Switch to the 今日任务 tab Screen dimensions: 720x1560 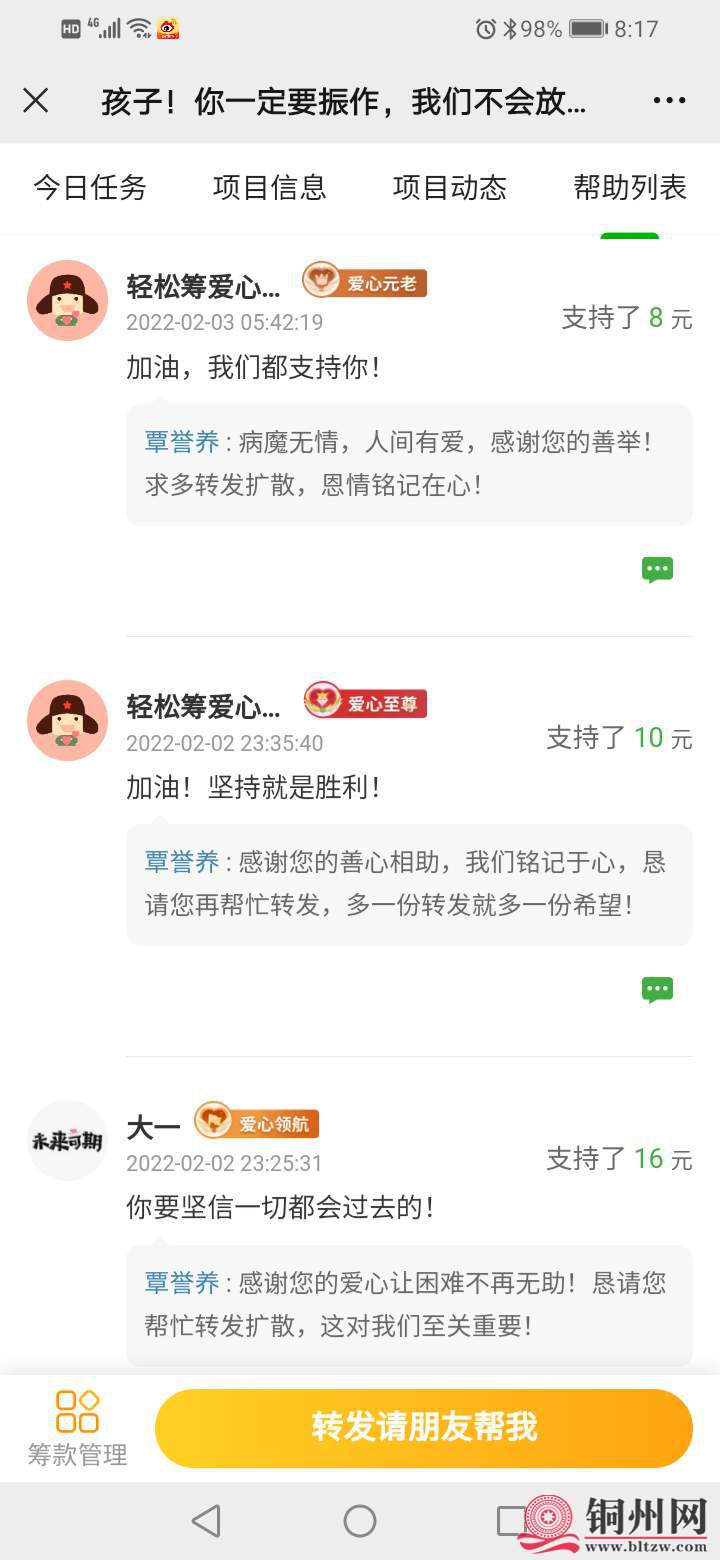coord(90,188)
